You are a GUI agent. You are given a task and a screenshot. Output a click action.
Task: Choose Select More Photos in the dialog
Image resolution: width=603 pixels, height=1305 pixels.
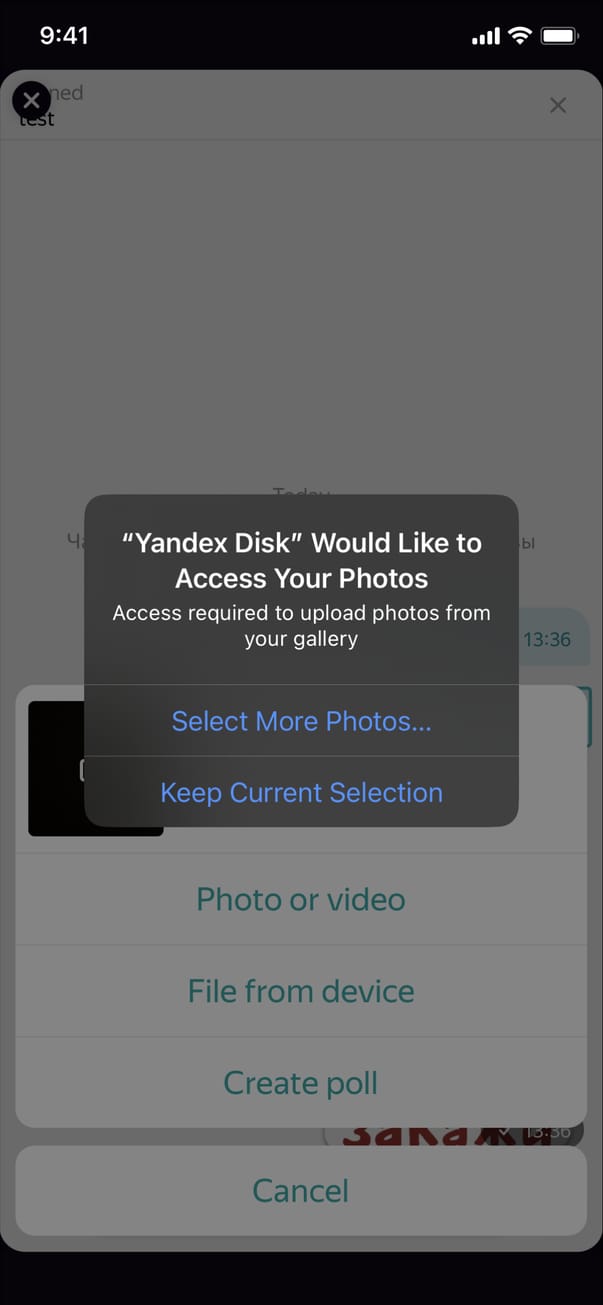[301, 721]
